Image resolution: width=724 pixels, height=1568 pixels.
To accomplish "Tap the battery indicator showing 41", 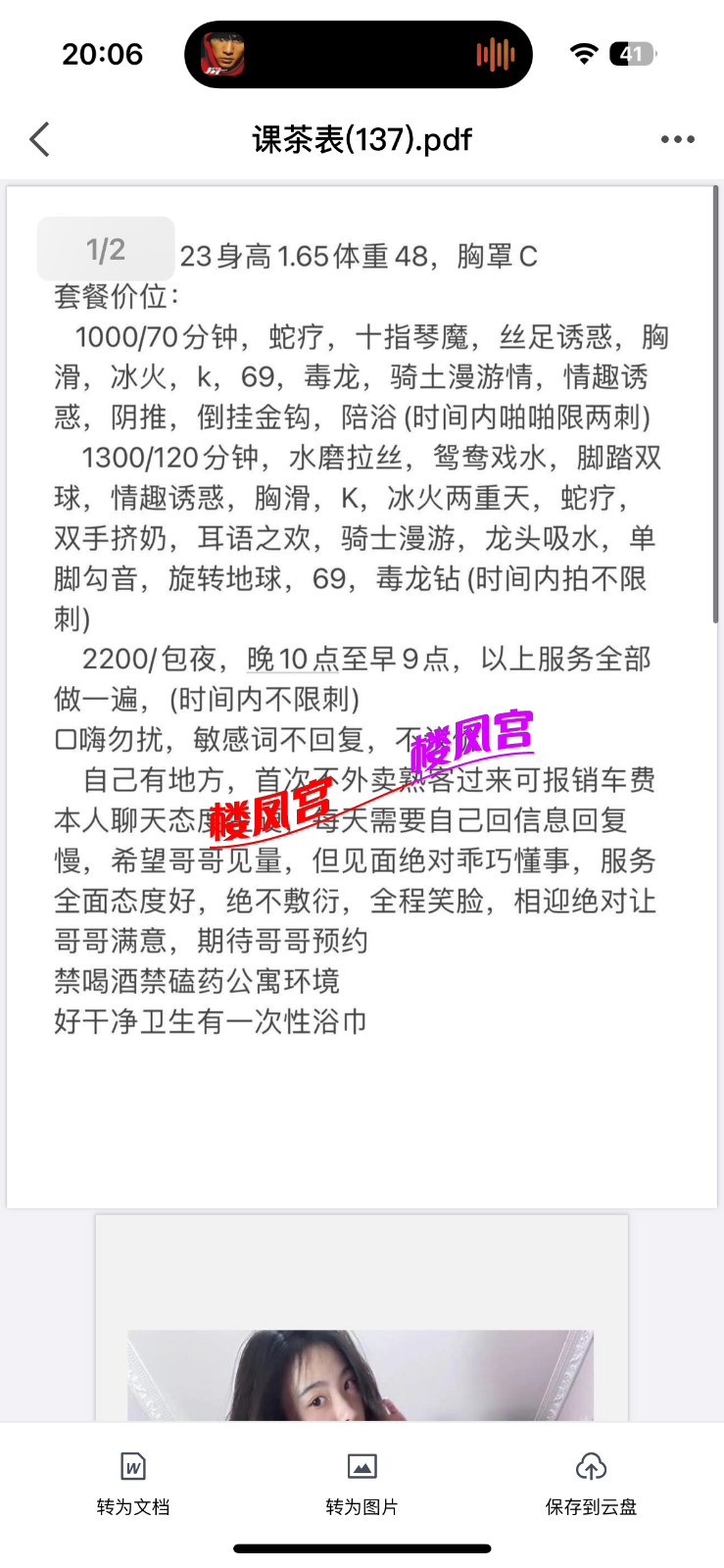I will coord(633,54).
